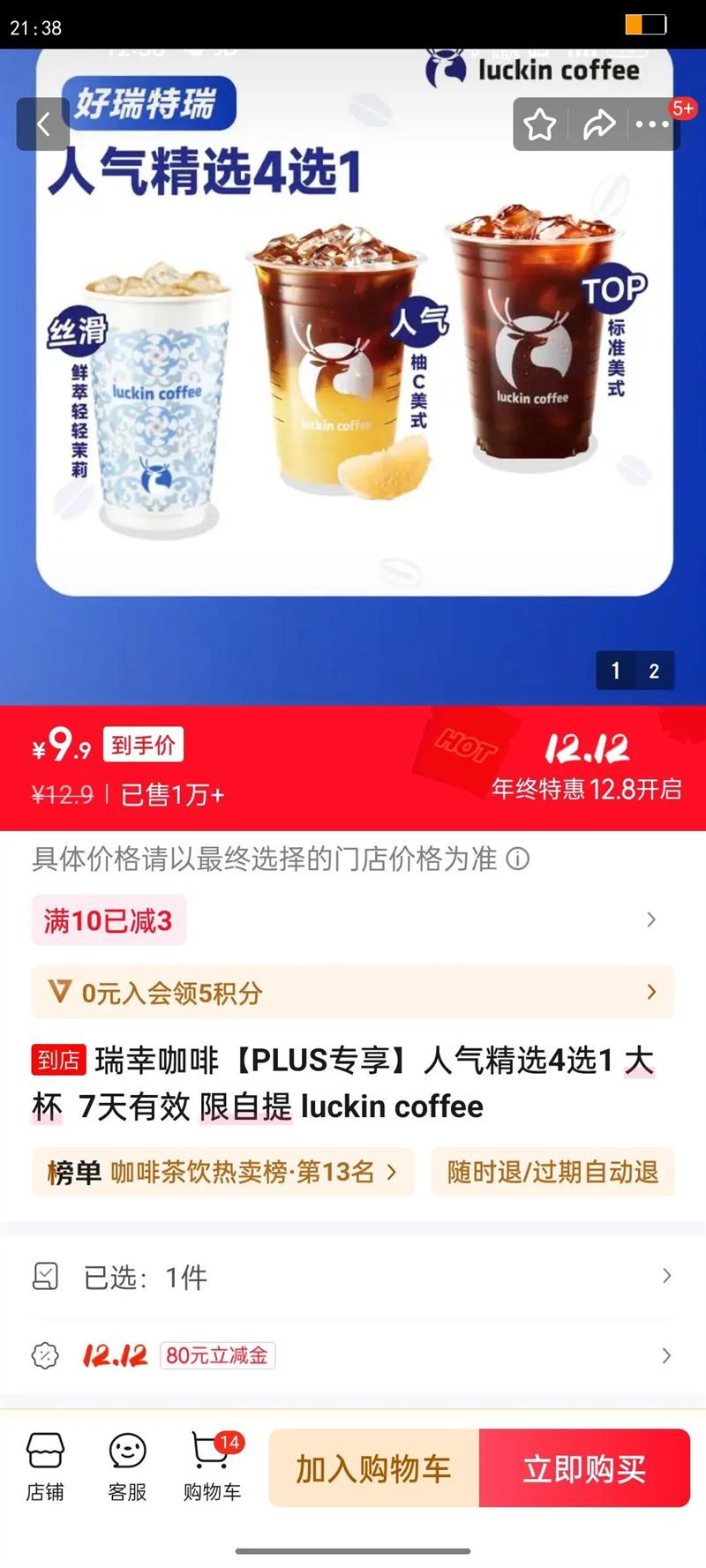This screenshot has width=706, height=1568.
Task: Favorite this product with the star icon
Action: coord(541,124)
